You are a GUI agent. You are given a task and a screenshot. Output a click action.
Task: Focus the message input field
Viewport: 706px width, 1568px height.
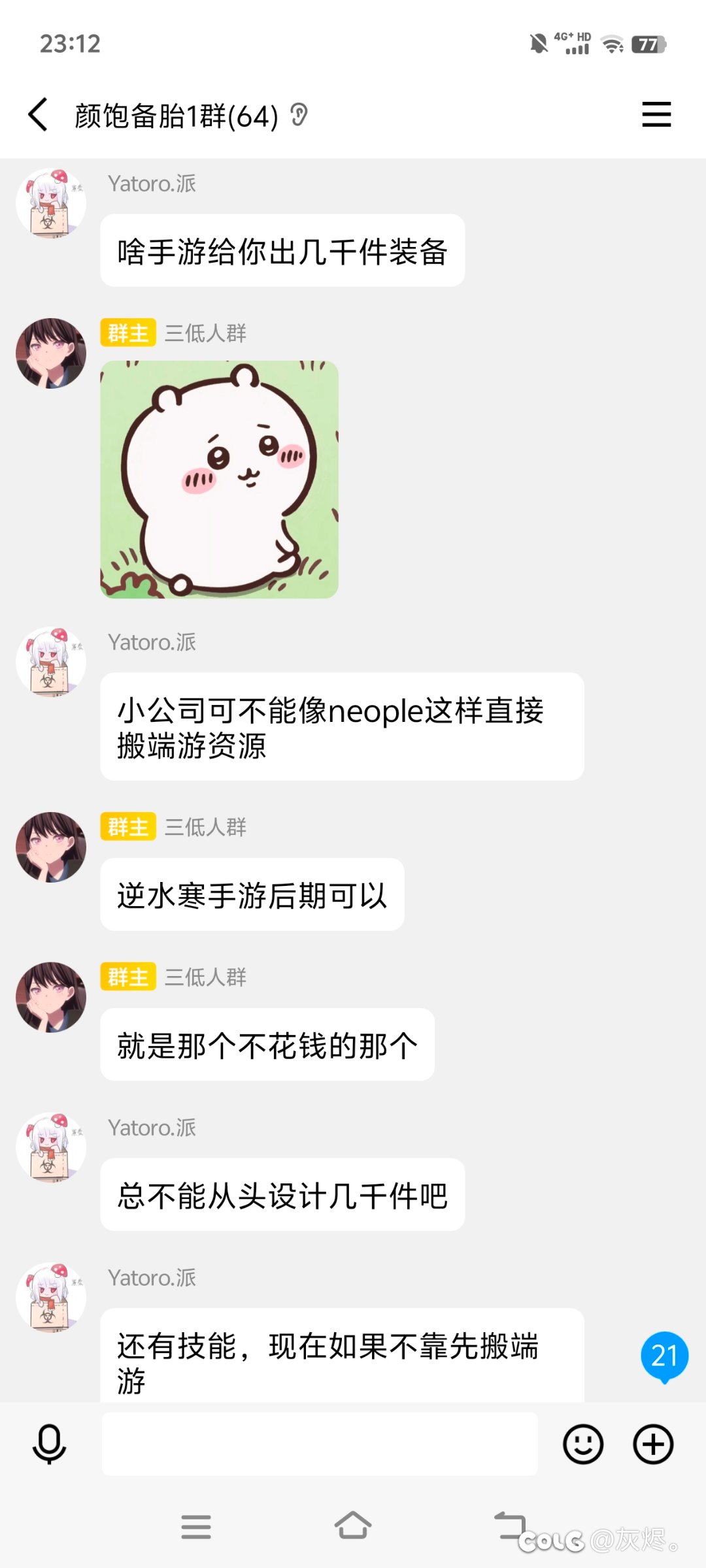(x=320, y=1444)
